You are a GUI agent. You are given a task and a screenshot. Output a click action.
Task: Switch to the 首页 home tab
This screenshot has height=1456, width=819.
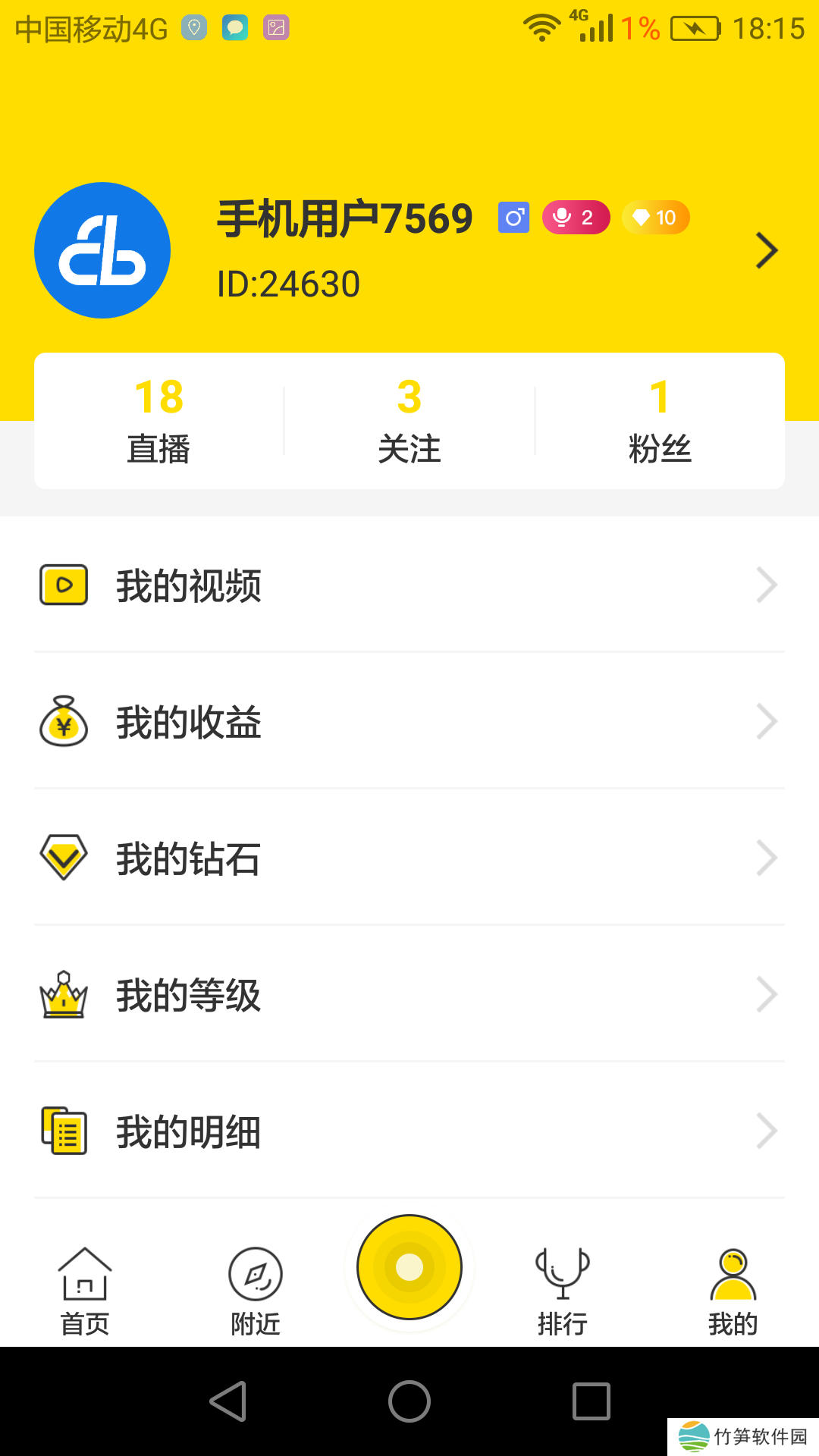(x=85, y=1291)
